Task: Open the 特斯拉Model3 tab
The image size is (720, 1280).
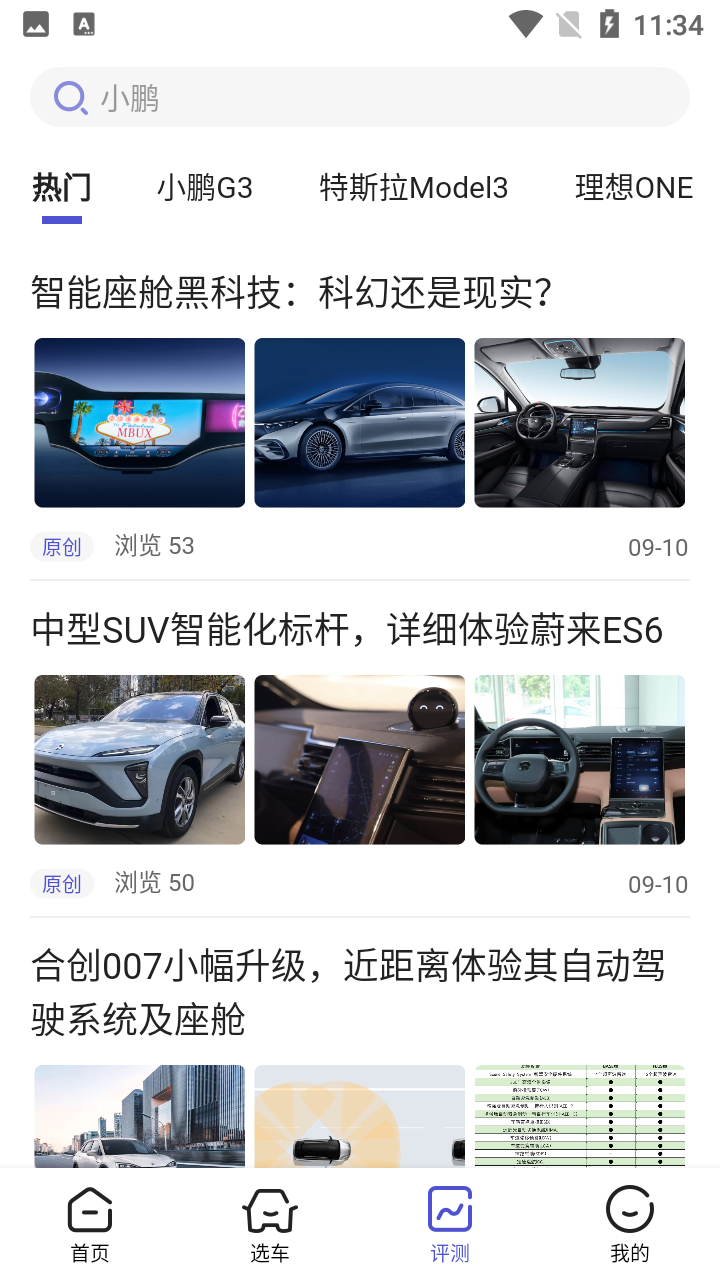Action: pos(415,188)
